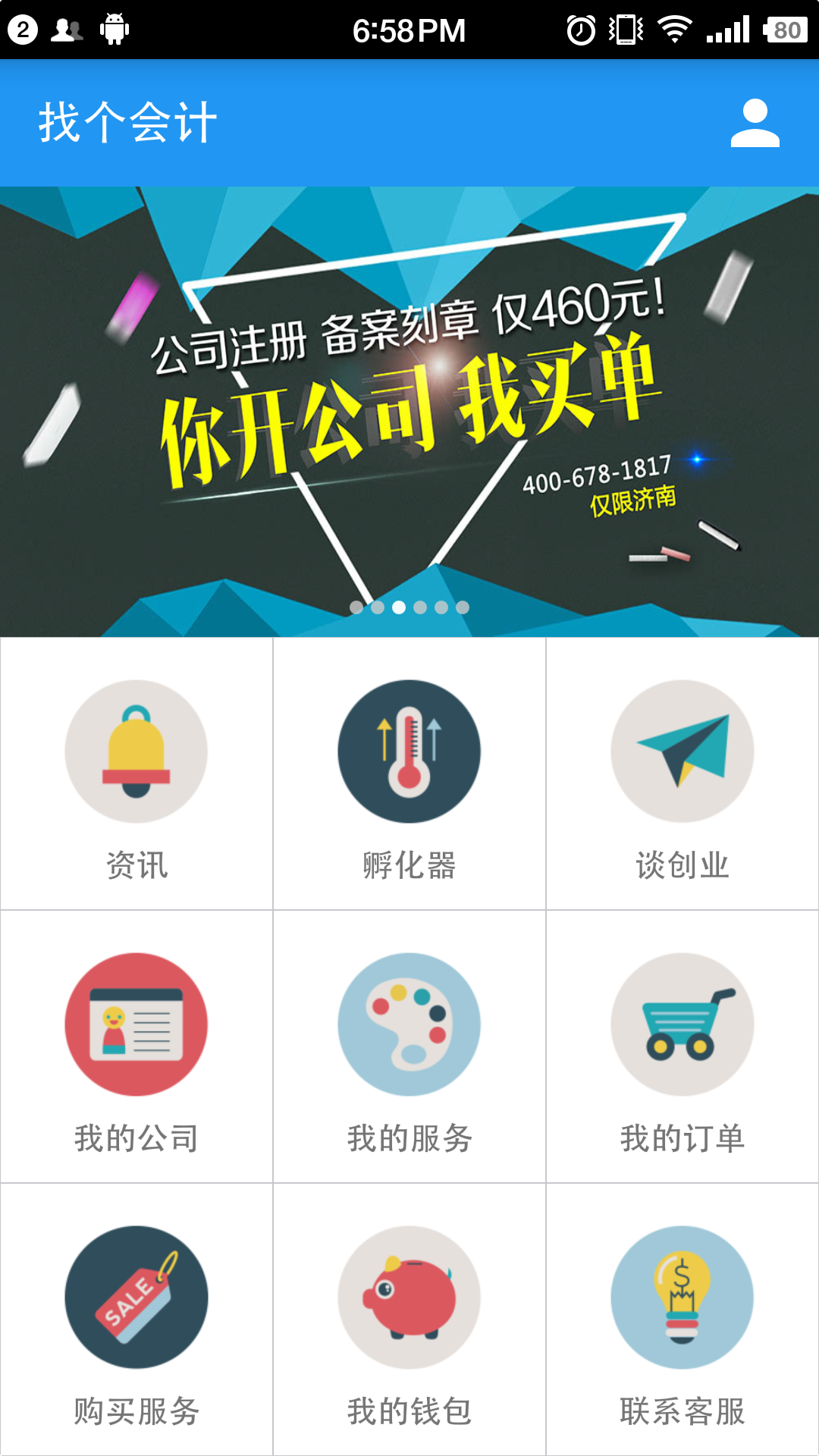The width and height of the screenshot is (819, 1456).
Task: Open the 资讯 bell icon
Action: pos(136,751)
